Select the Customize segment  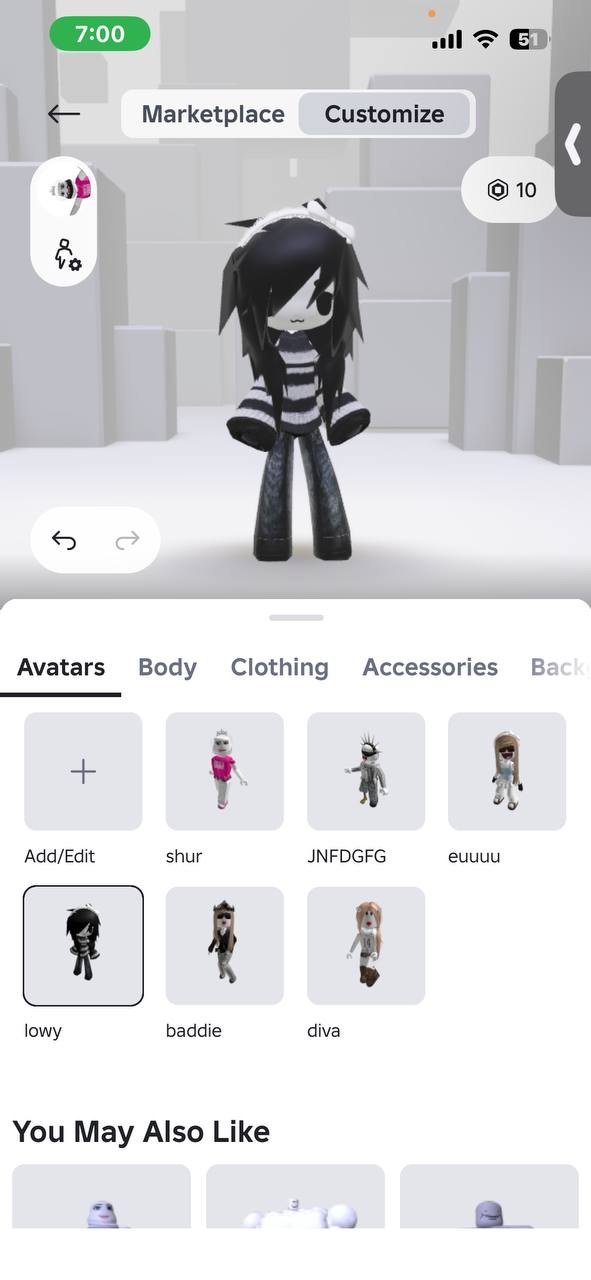click(x=384, y=114)
